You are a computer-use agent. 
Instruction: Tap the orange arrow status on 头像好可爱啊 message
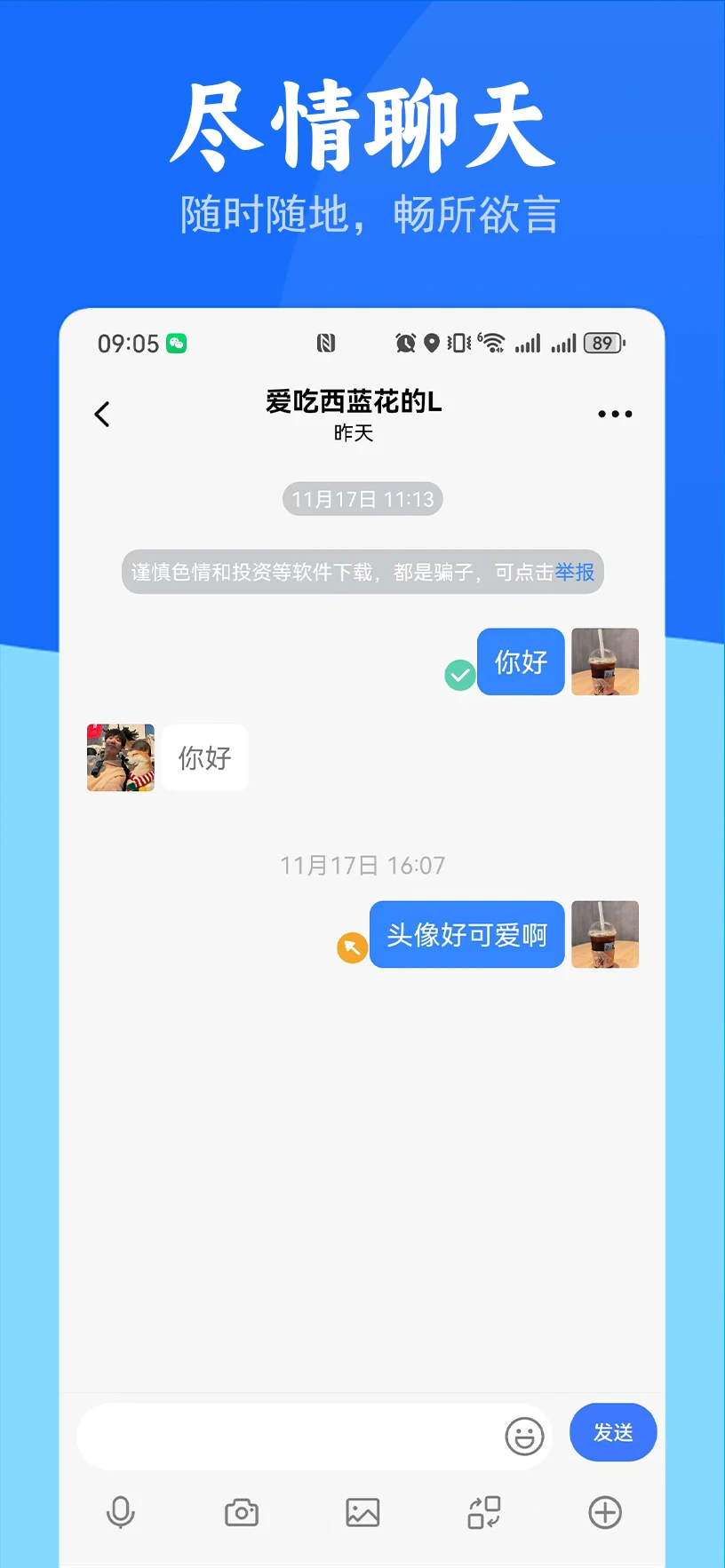point(352,947)
